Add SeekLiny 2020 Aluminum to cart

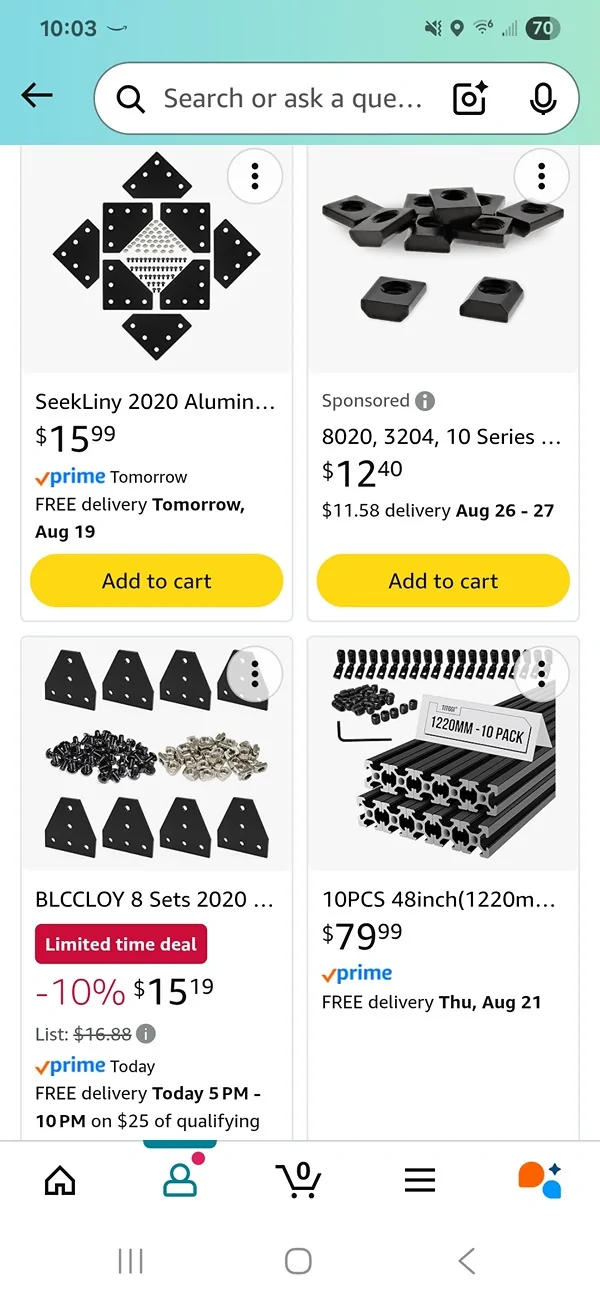click(157, 581)
